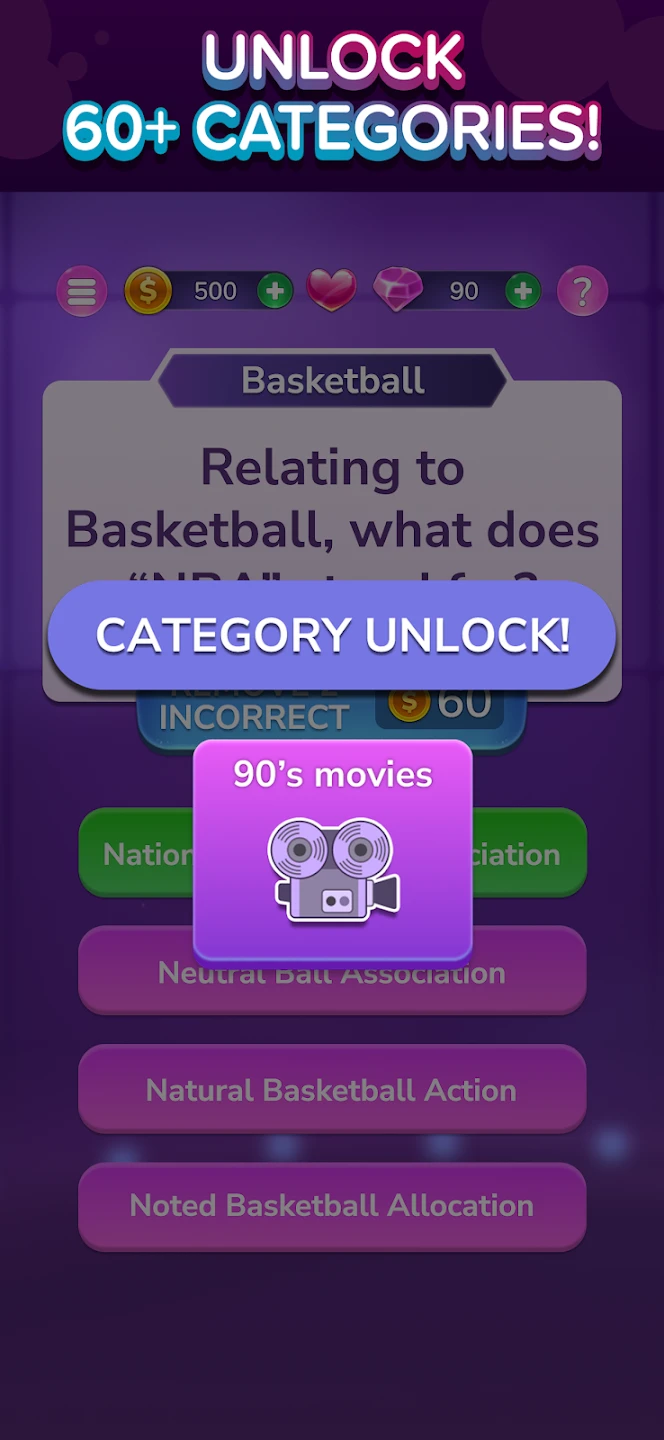This screenshot has width=664, height=1440.
Task: Open the 90's movies category card
Action: (x=332, y=850)
